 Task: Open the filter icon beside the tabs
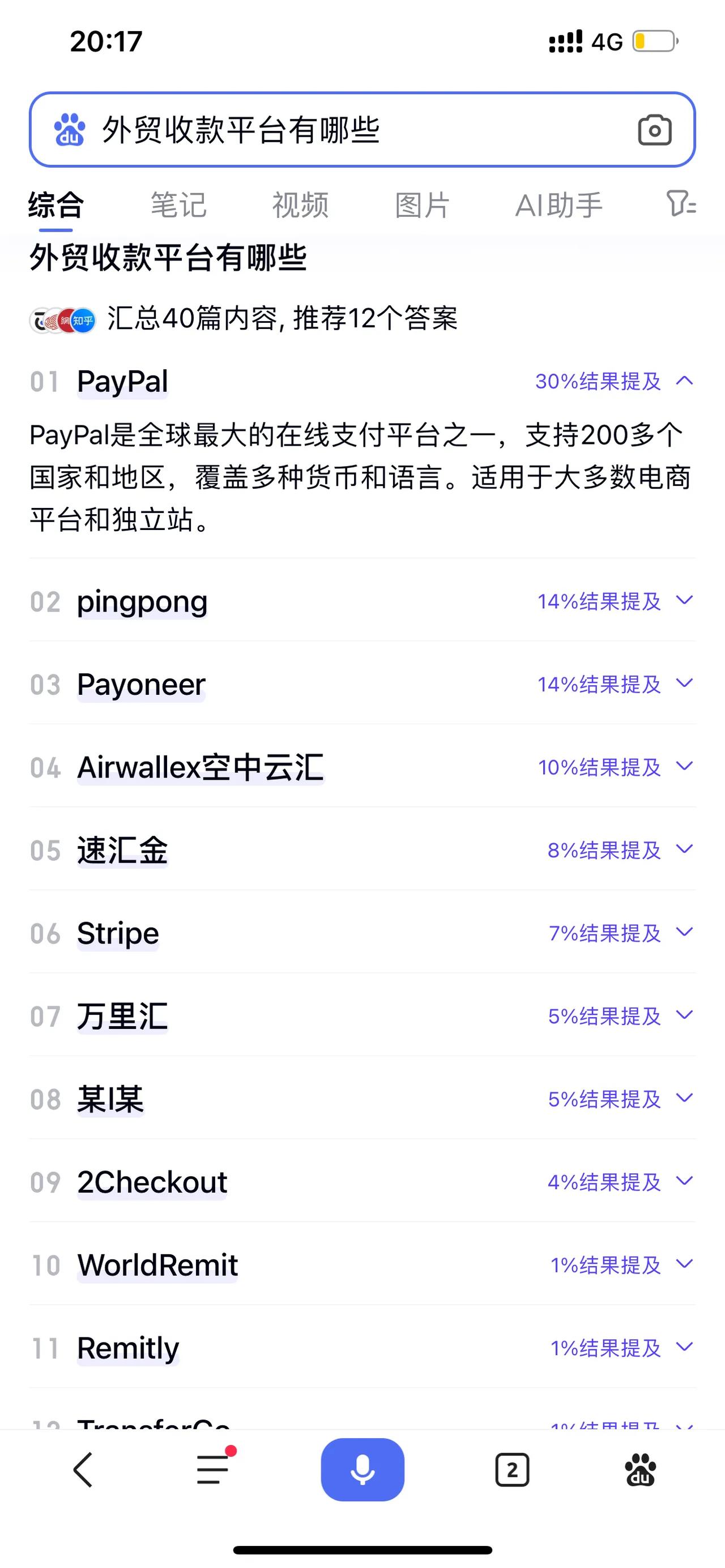[681, 204]
